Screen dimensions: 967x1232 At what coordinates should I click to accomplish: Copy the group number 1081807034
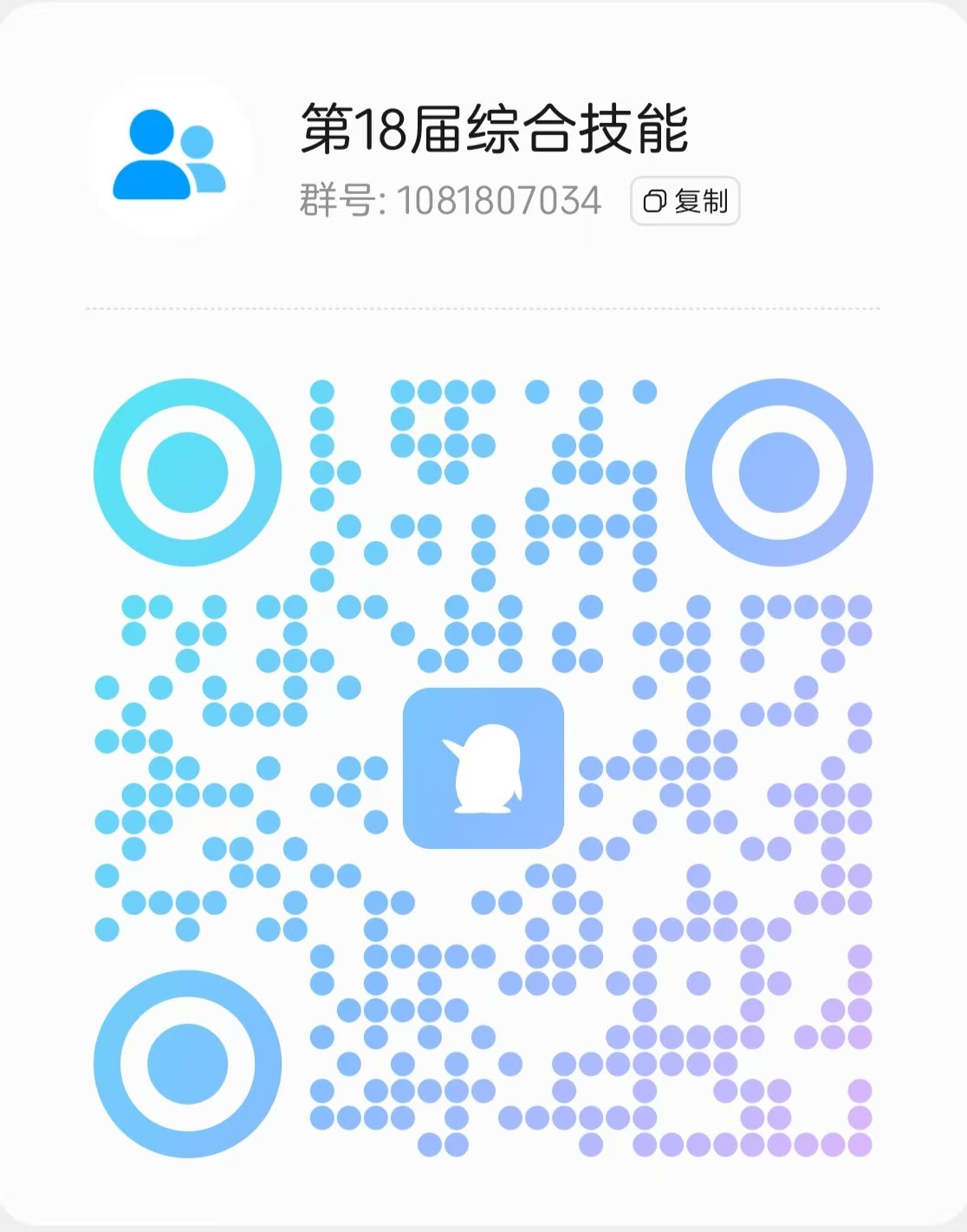685,201
